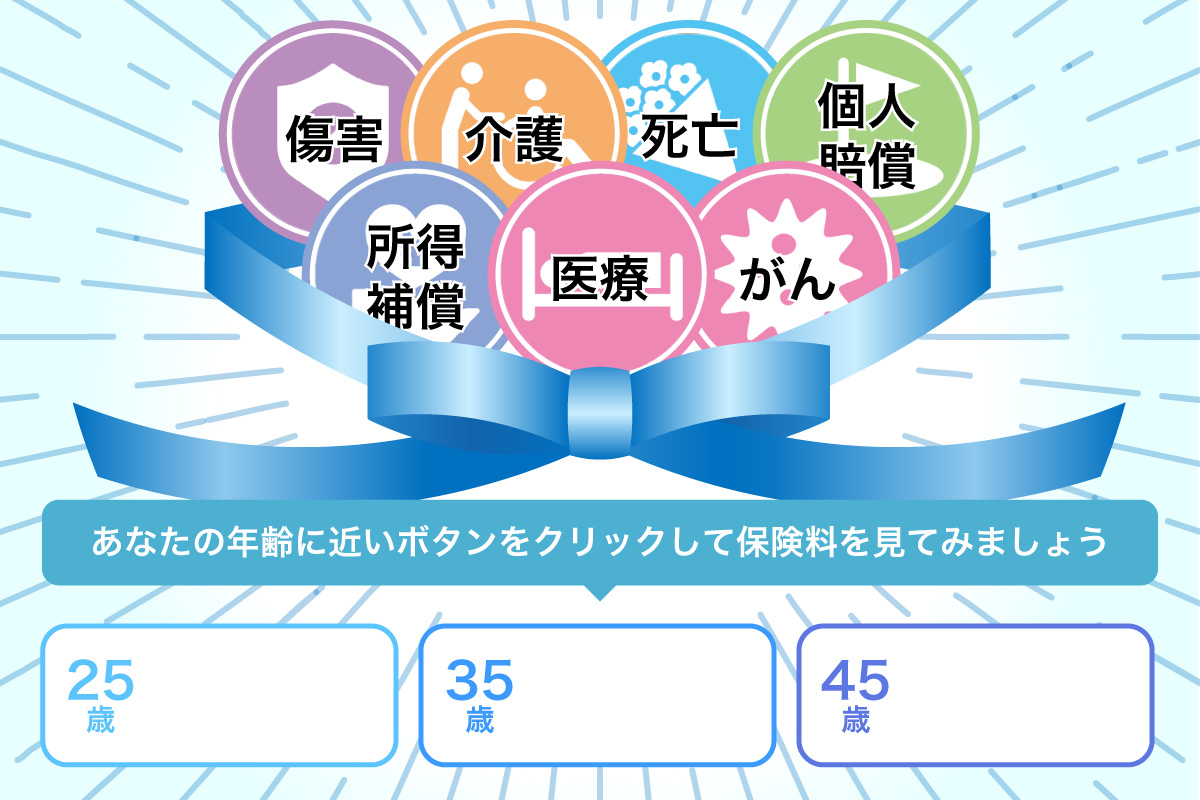
Task: Tap the 45歳 age button
Action: 975,695
